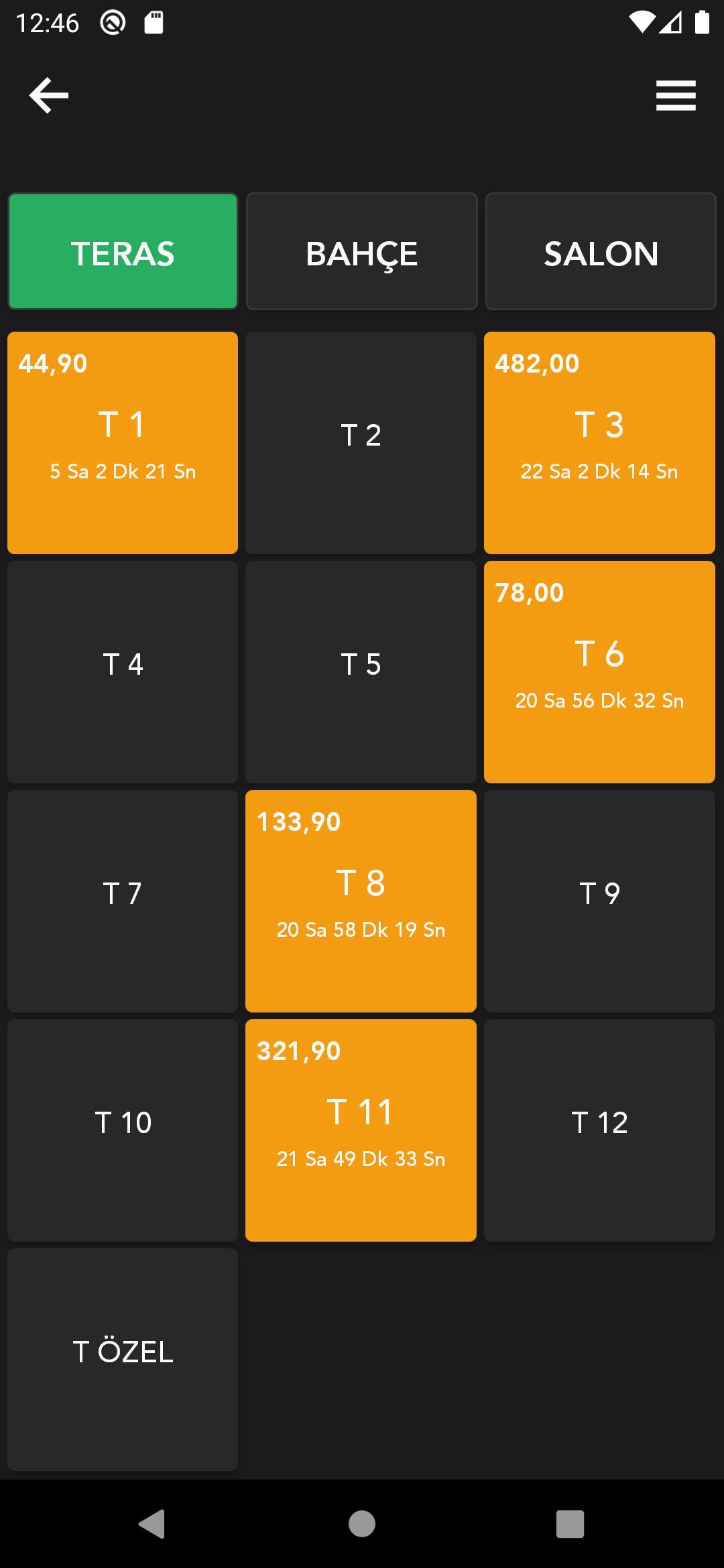Tap table T 10
The height and width of the screenshot is (1568, 724).
point(123,1130)
